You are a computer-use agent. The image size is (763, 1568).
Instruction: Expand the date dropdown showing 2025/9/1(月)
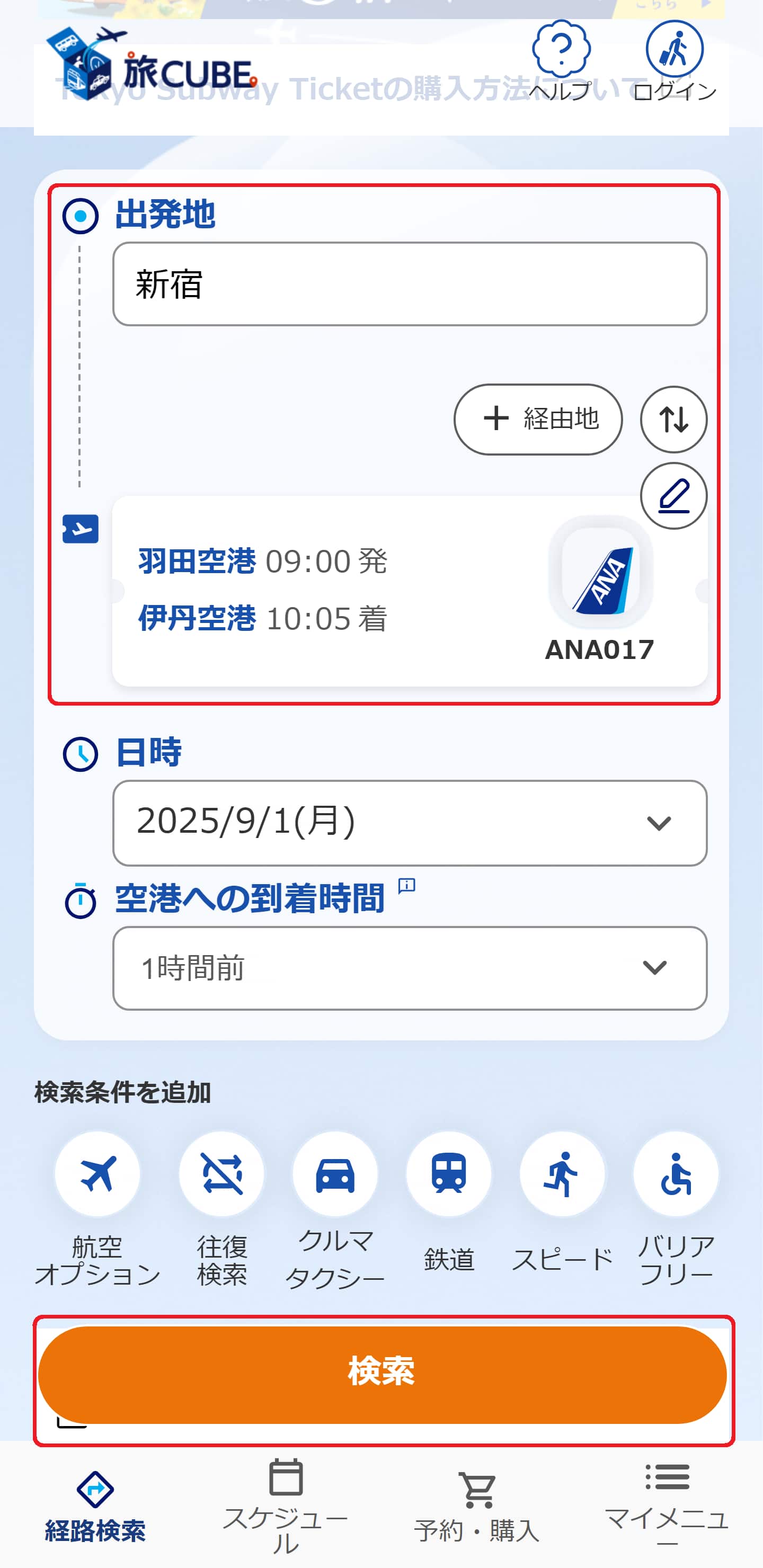pyautogui.click(x=409, y=823)
